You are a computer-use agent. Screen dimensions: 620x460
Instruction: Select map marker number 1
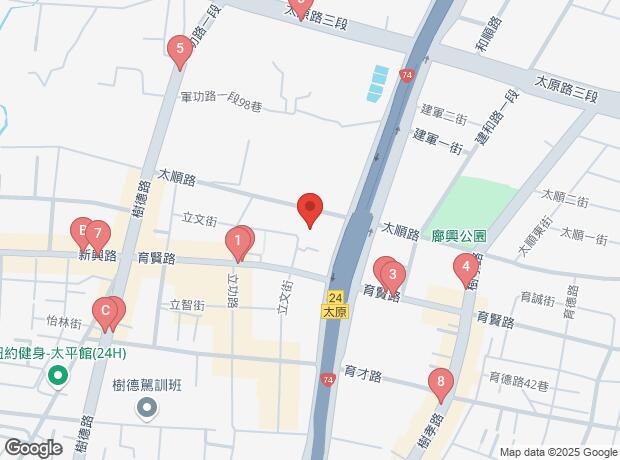pyautogui.click(x=237, y=240)
